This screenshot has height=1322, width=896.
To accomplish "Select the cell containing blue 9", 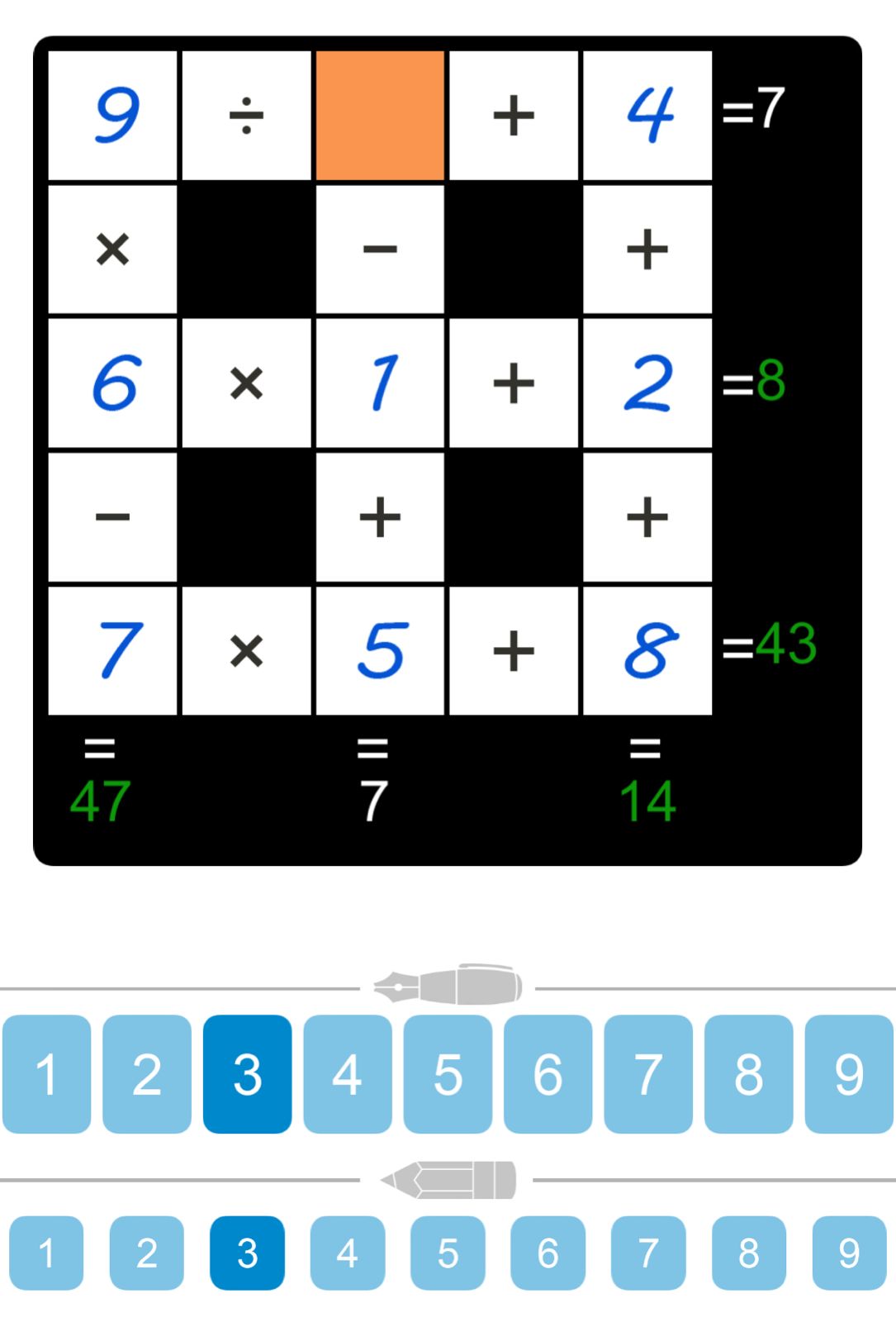I will click(113, 115).
